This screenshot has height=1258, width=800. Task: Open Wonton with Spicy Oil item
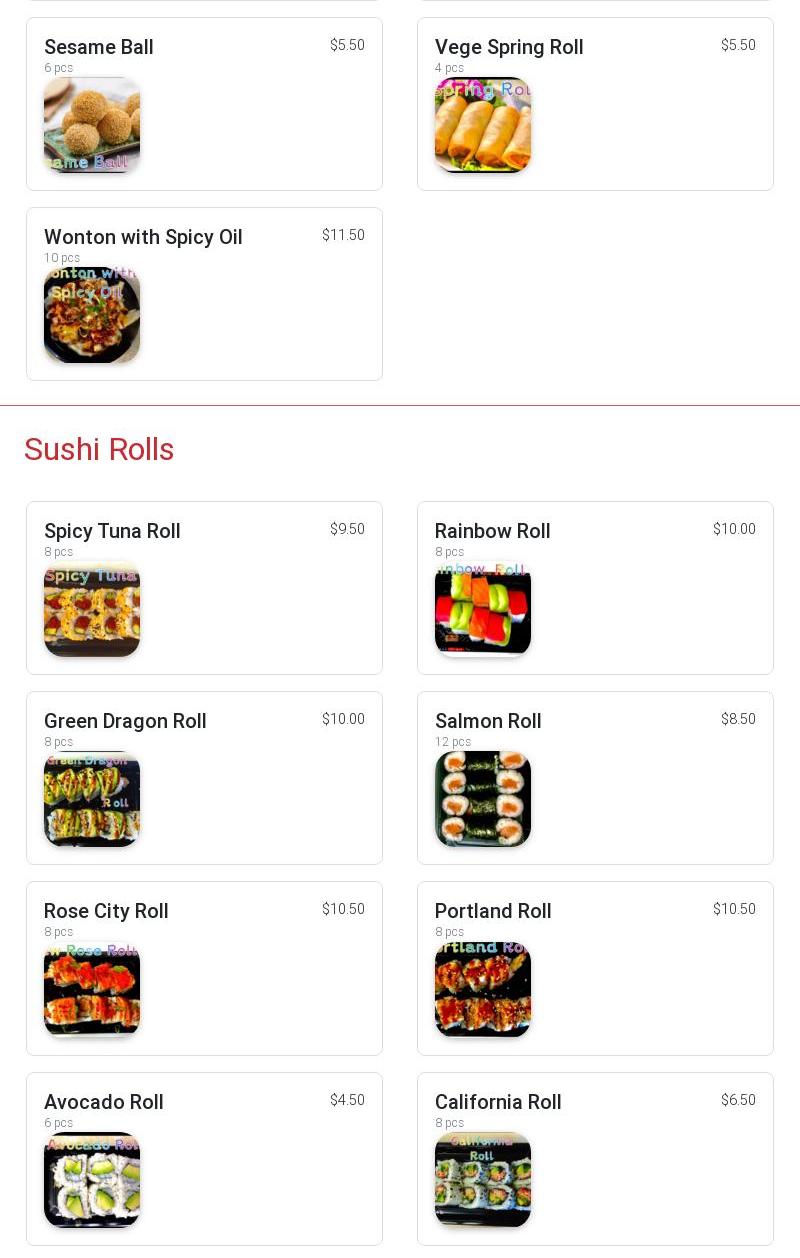204,294
